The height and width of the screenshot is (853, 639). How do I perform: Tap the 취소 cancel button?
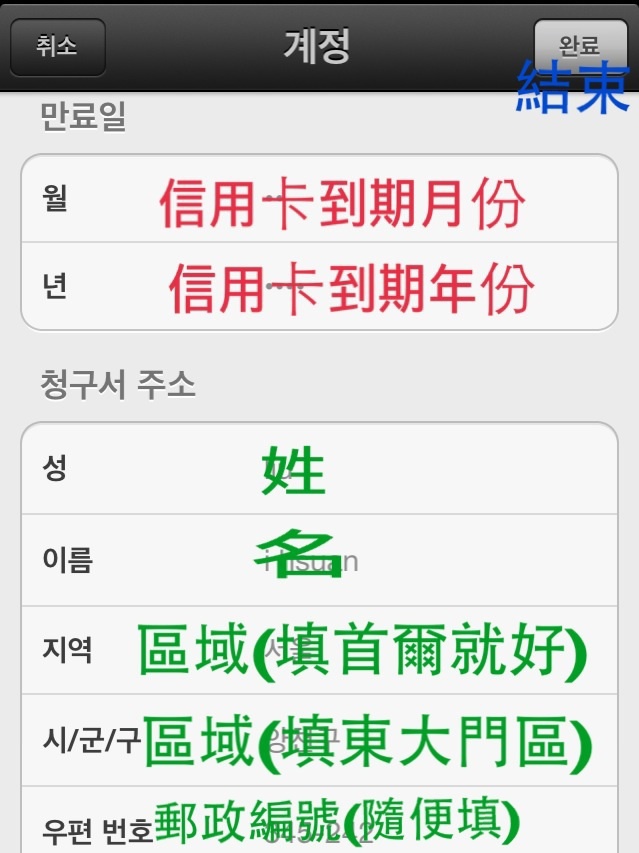tap(57, 47)
